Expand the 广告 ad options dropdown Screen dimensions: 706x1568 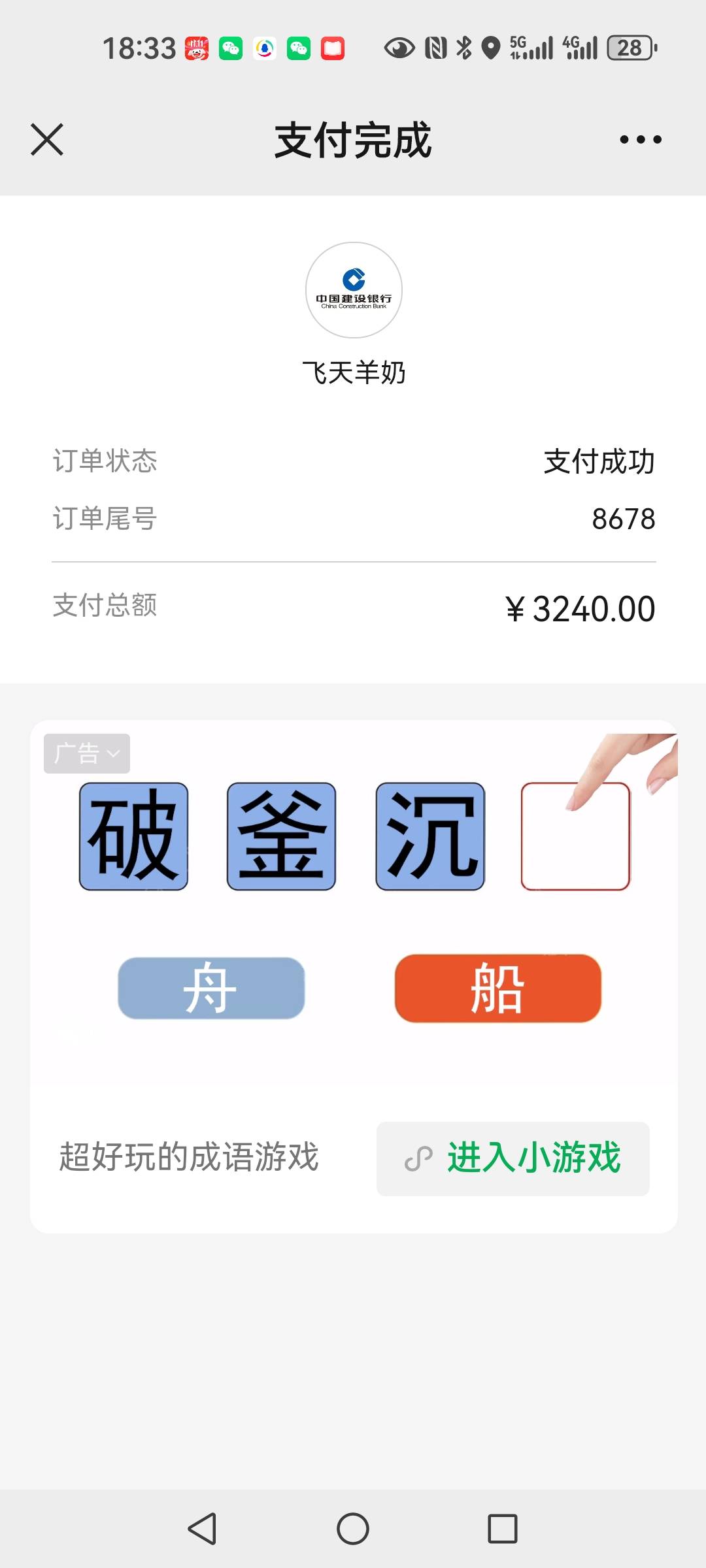(x=87, y=753)
